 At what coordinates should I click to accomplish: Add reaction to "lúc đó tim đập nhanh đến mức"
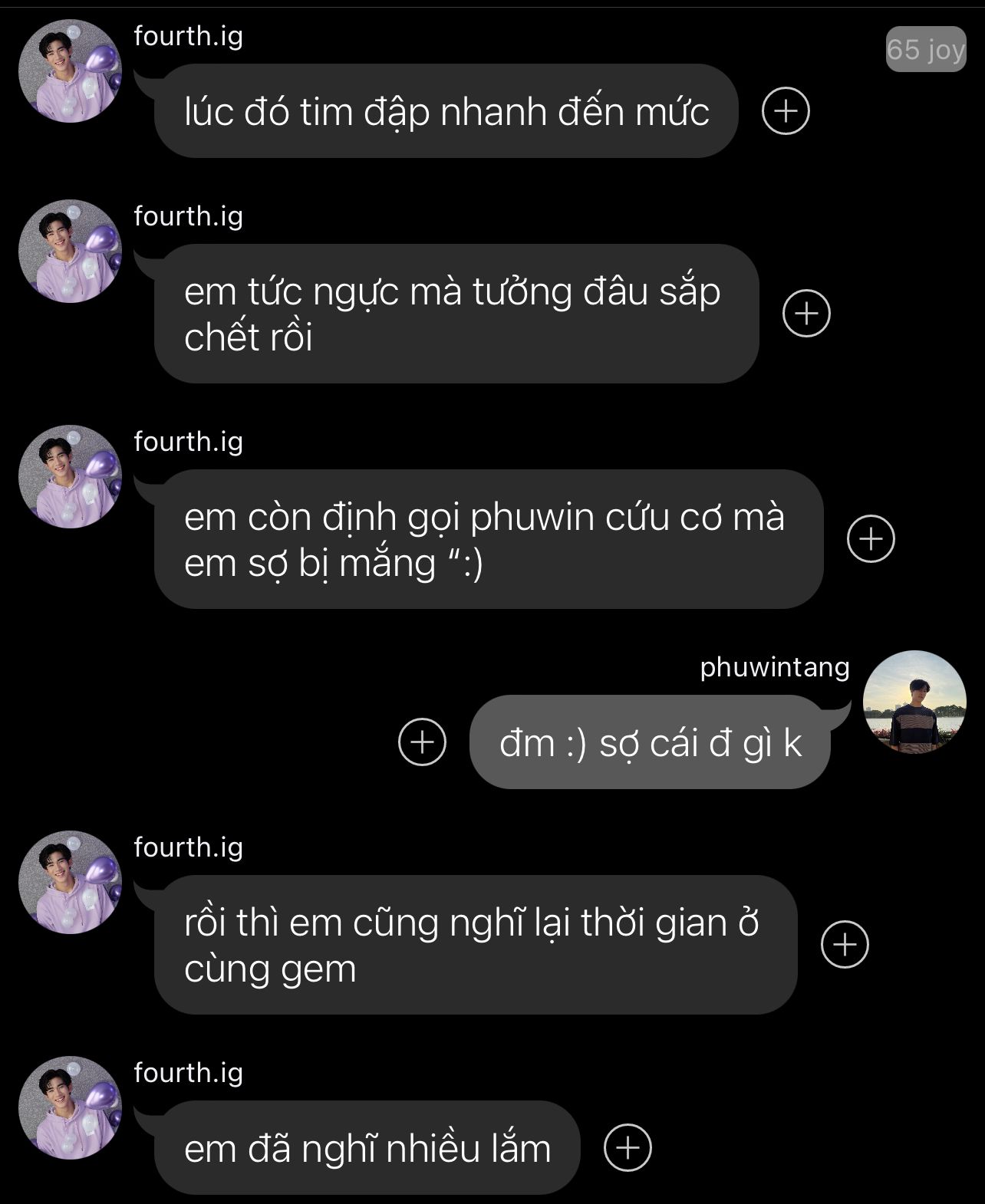click(x=786, y=111)
